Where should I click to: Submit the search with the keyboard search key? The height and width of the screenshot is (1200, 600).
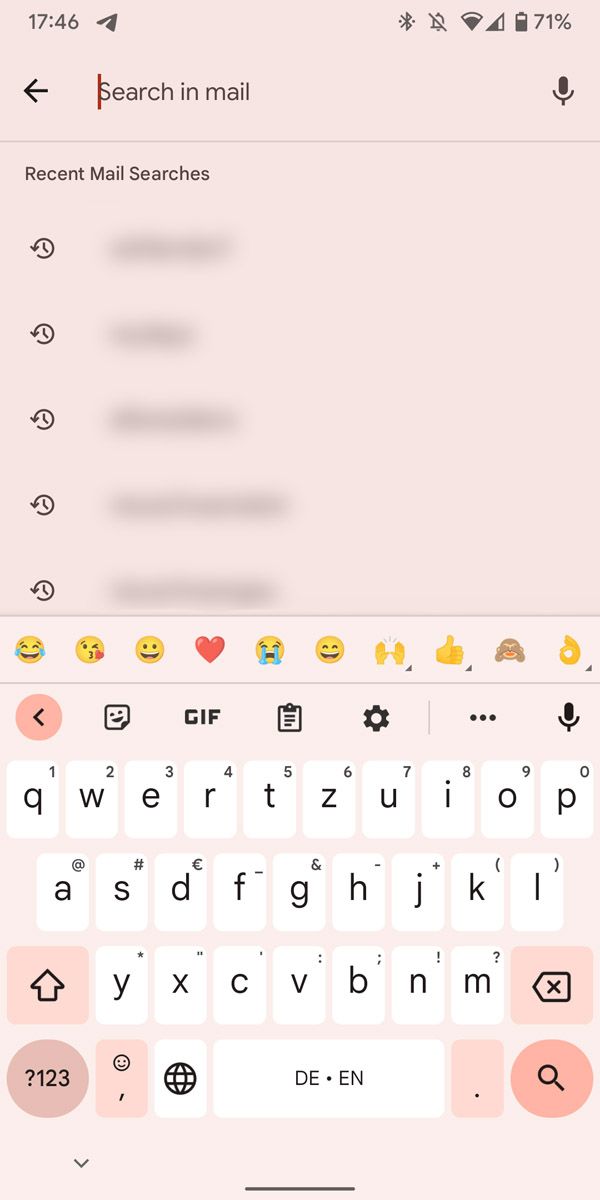[x=551, y=1078]
